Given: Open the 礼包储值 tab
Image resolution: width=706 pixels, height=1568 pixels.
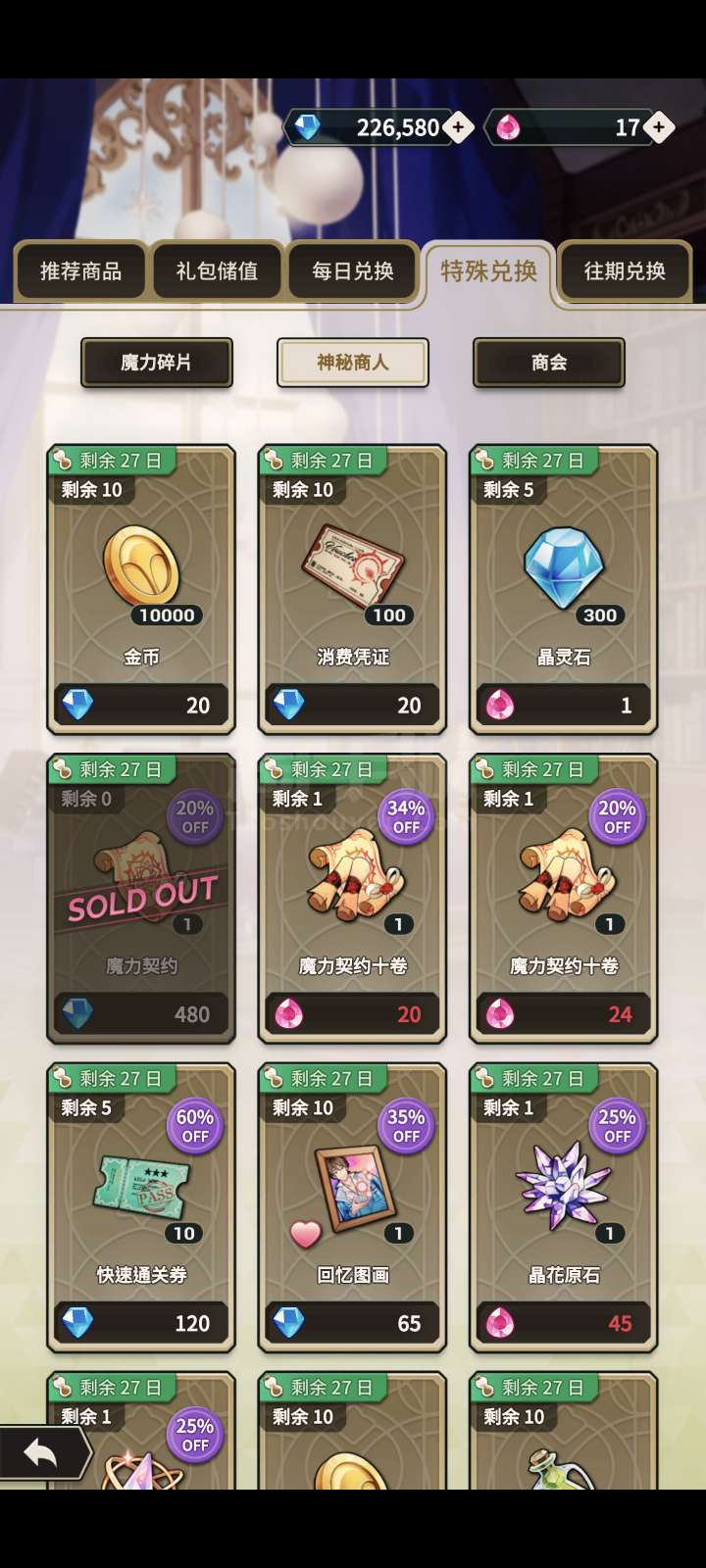Looking at the screenshot, I should coord(217,271).
